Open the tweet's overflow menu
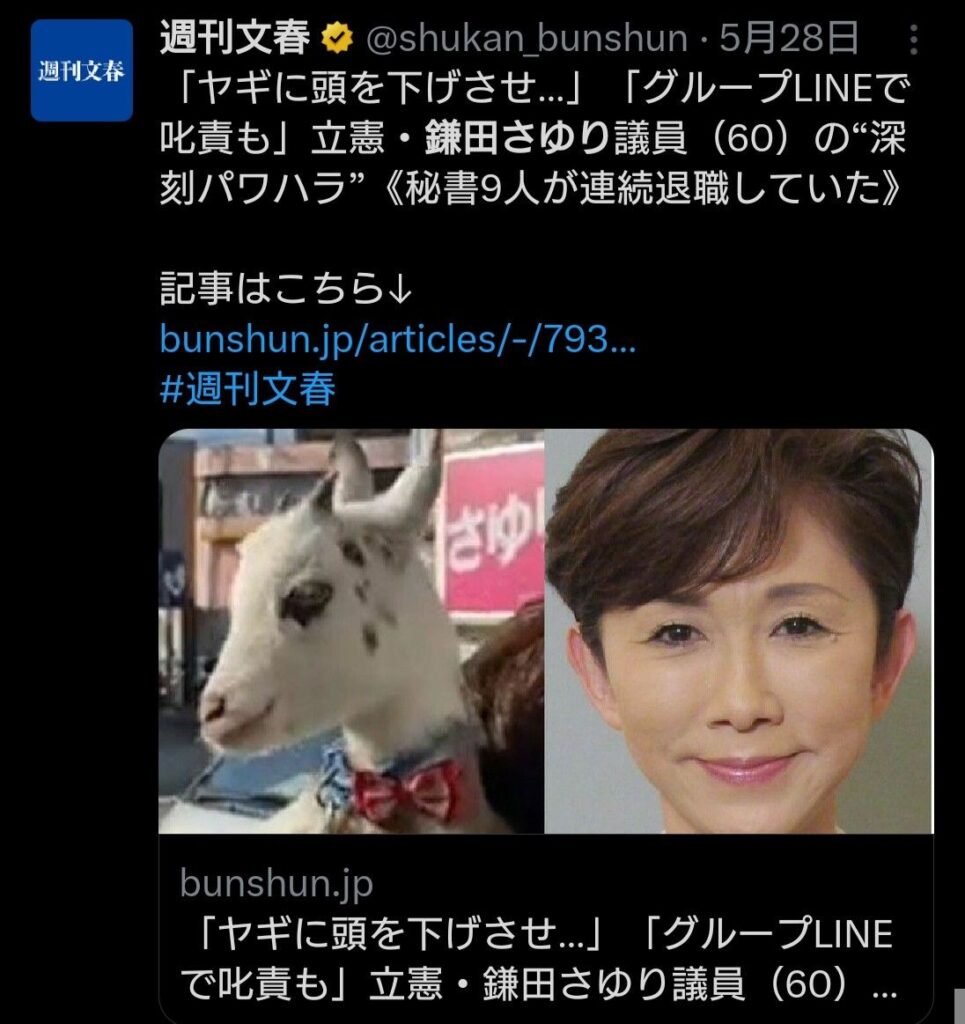965x1024 pixels. point(912,40)
